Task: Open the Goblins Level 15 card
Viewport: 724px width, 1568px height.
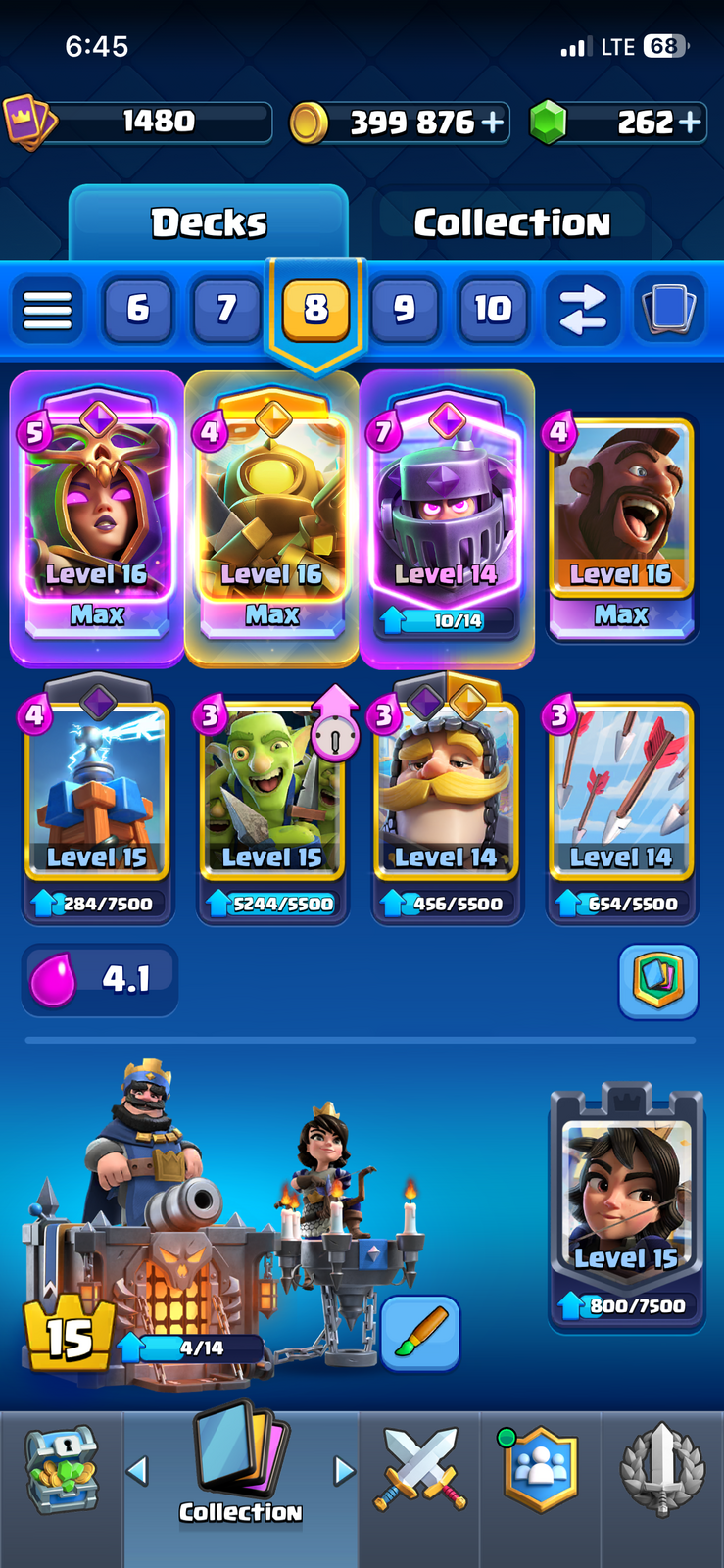Action: [x=271, y=809]
